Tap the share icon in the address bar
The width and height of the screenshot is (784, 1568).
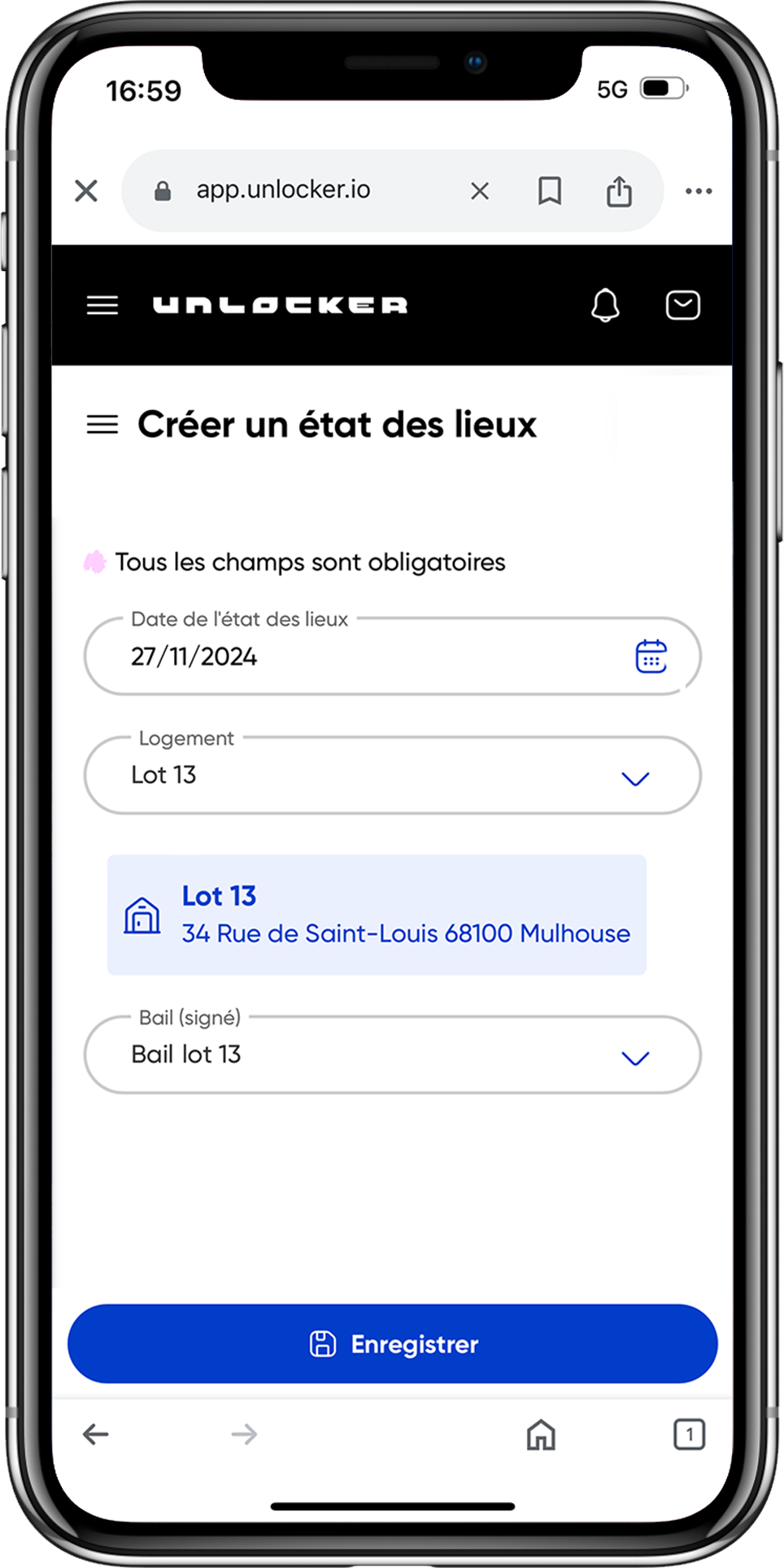[619, 190]
